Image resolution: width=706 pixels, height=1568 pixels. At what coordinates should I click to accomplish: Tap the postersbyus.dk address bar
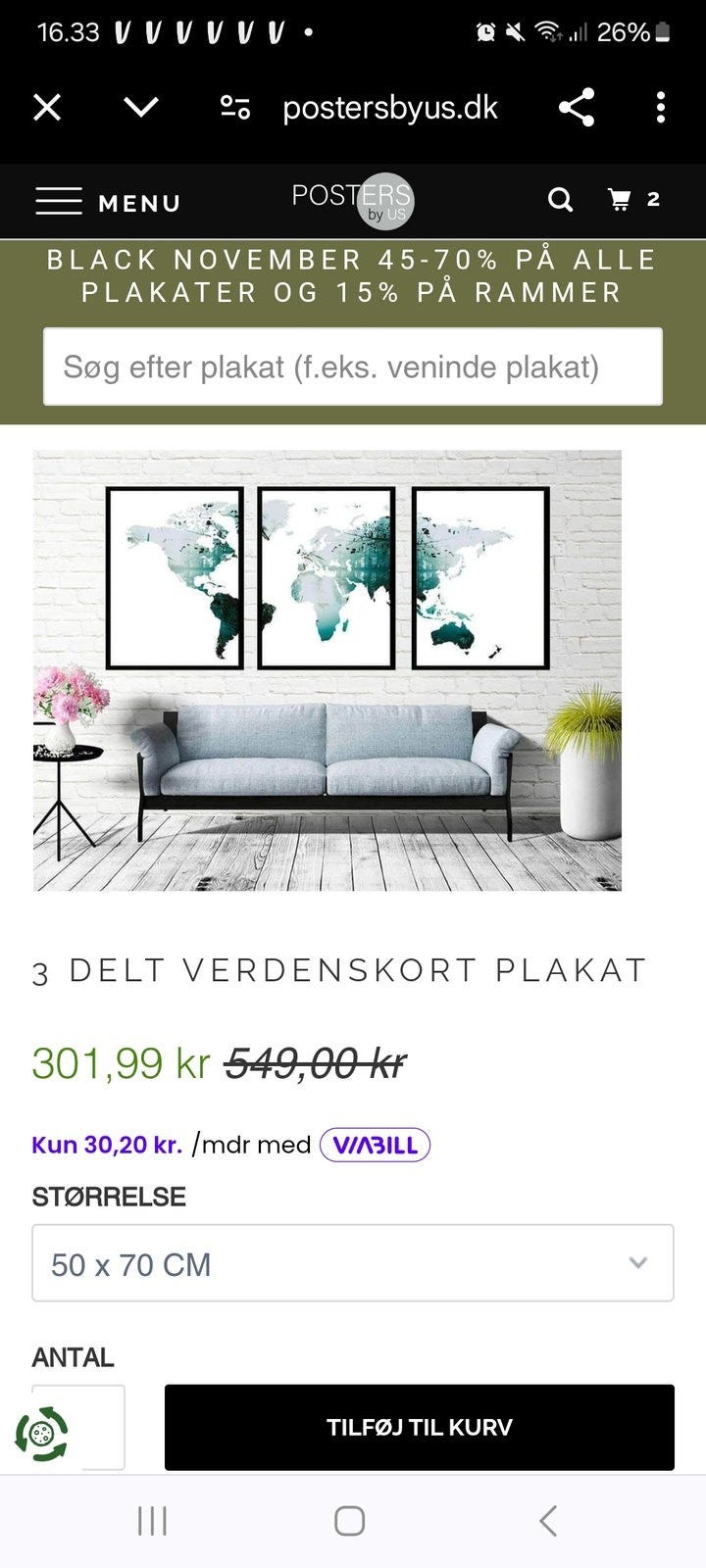tap(391, 108)
